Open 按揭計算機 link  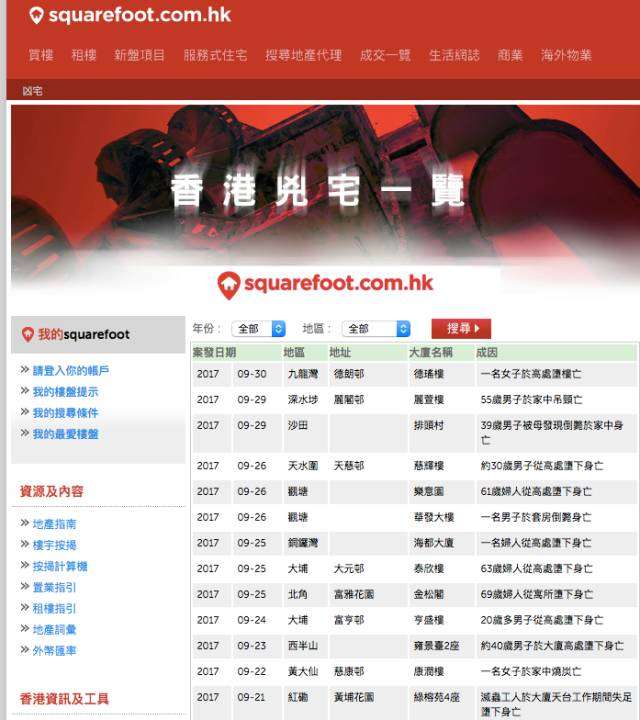[60, 566]
